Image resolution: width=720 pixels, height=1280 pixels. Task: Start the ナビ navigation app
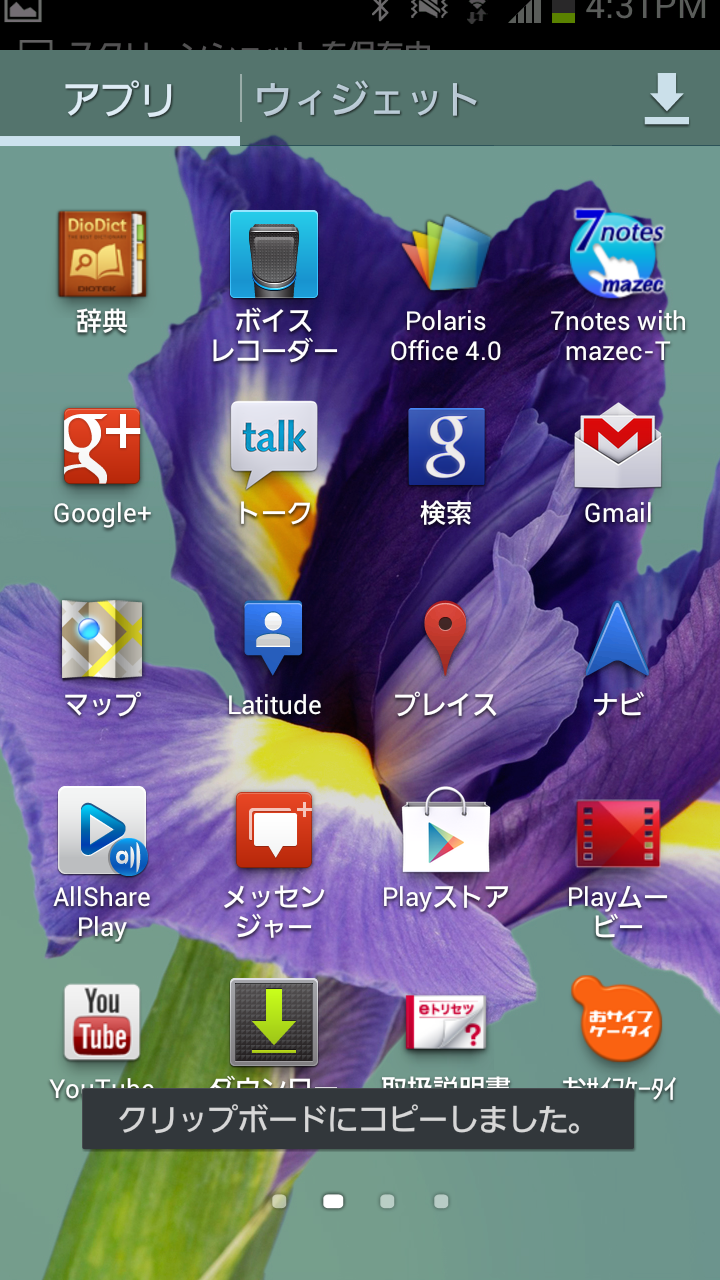[618, 657]
